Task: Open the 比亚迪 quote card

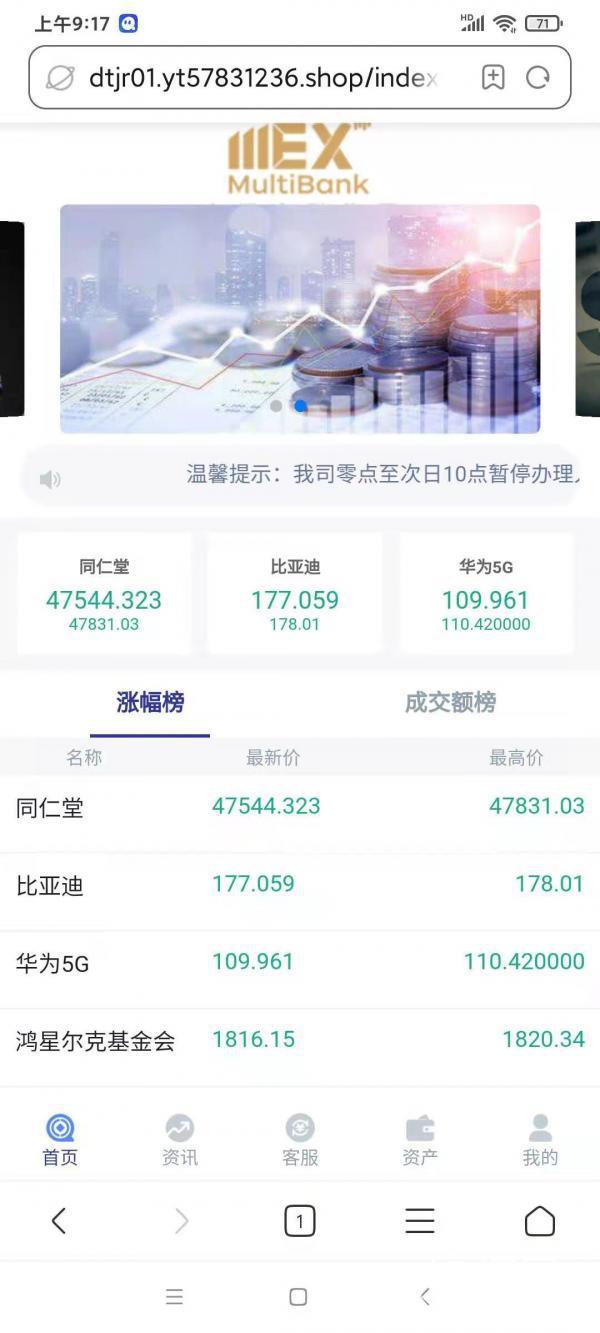Action: click(x=295, y=594)
